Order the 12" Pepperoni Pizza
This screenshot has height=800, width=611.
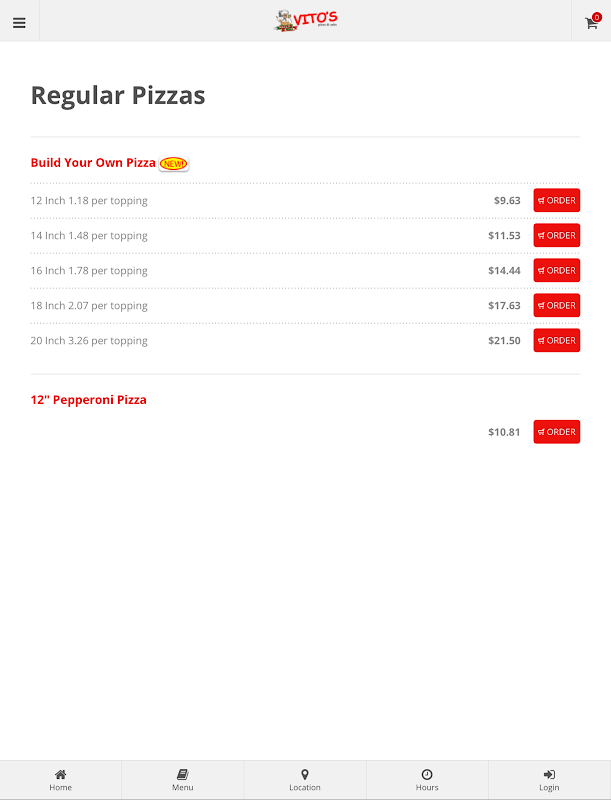click(x=556, y=432)
